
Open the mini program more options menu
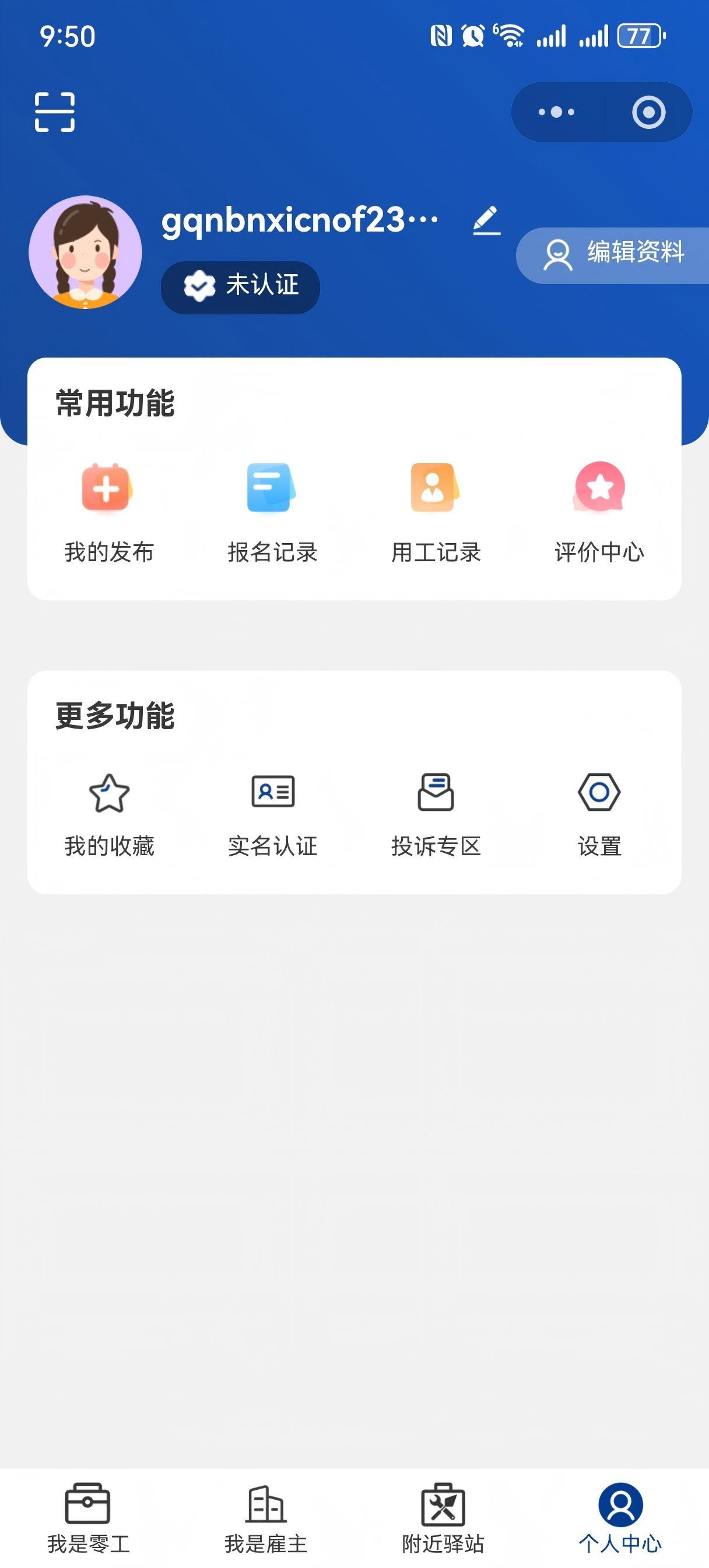pos(556,112)
